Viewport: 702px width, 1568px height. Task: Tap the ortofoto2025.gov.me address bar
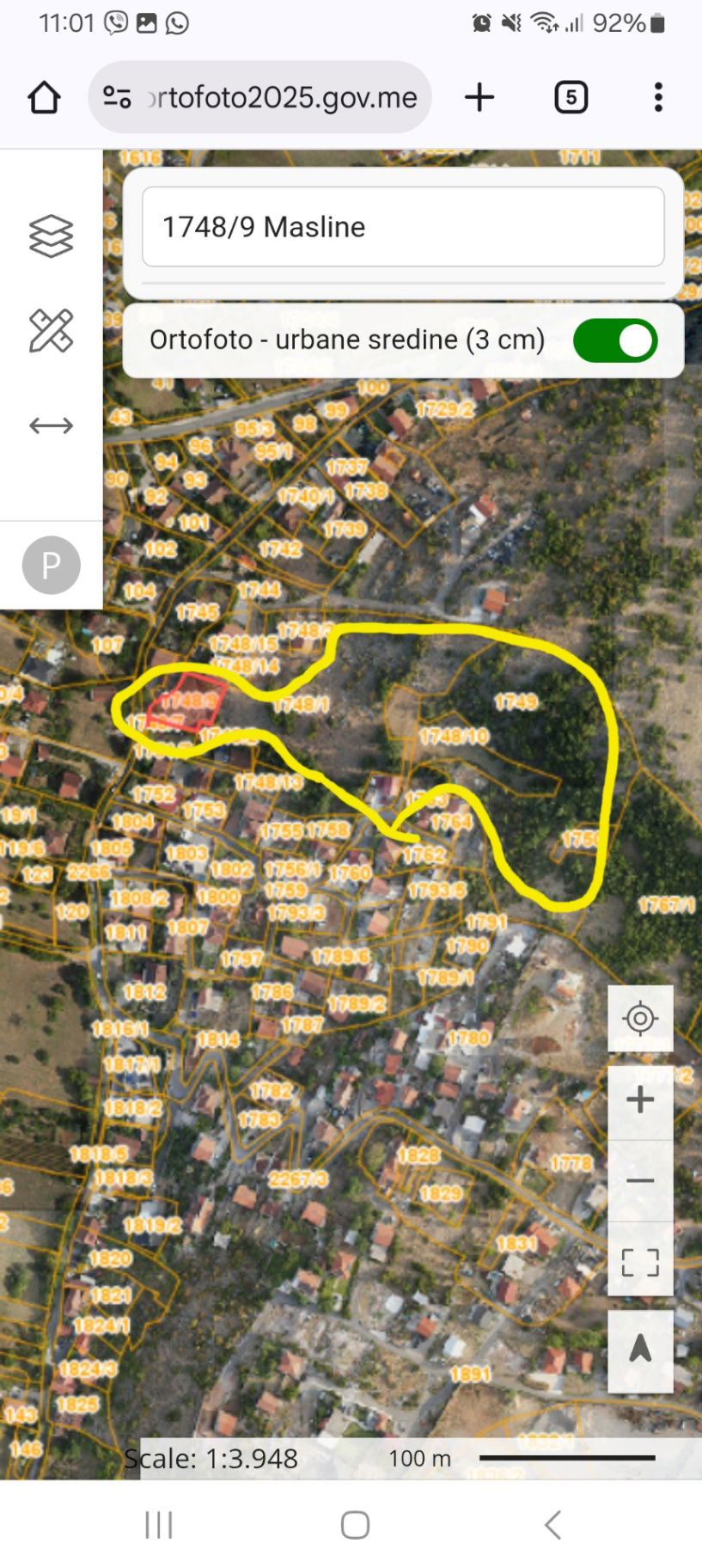pyautogui.click(x=260, y=98)
